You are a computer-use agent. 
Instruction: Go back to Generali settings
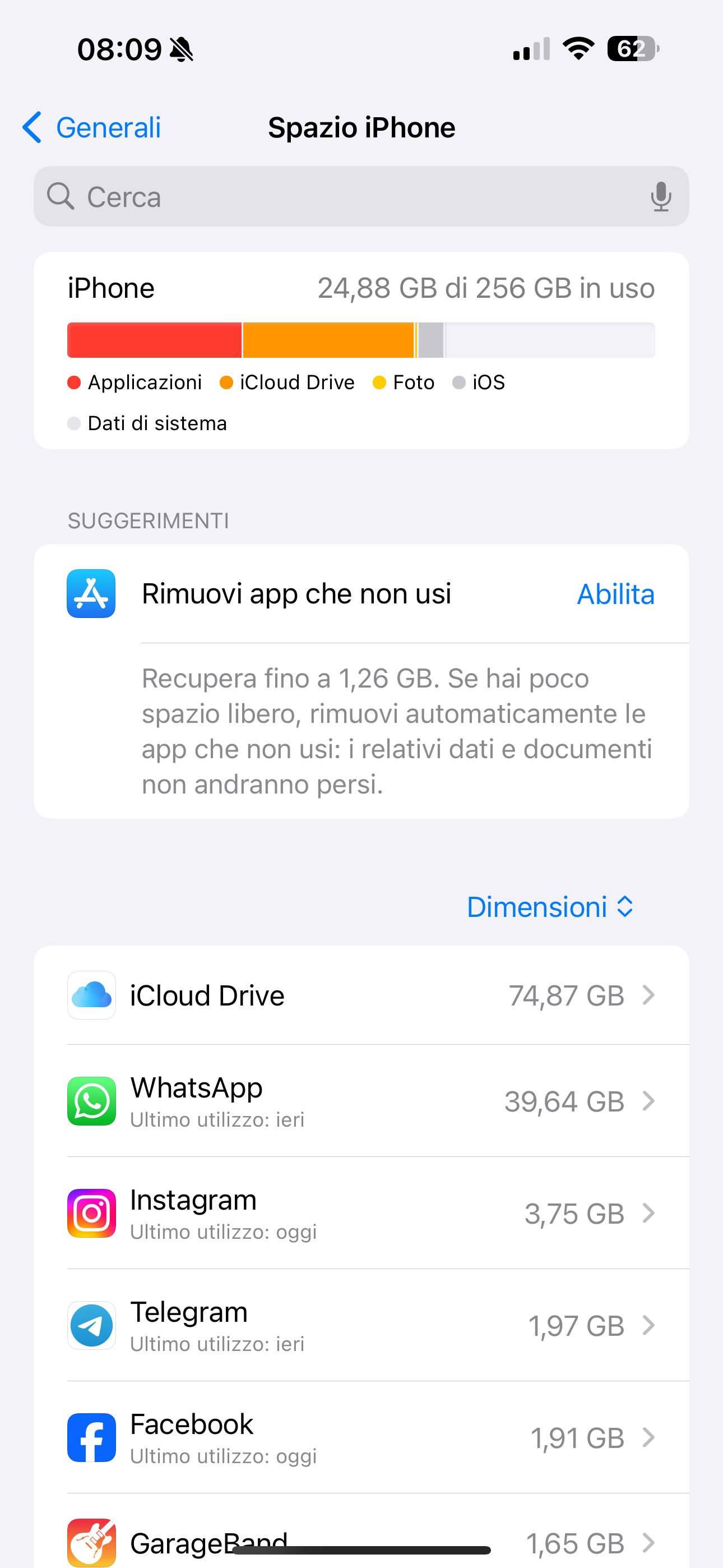click(92, 128)
